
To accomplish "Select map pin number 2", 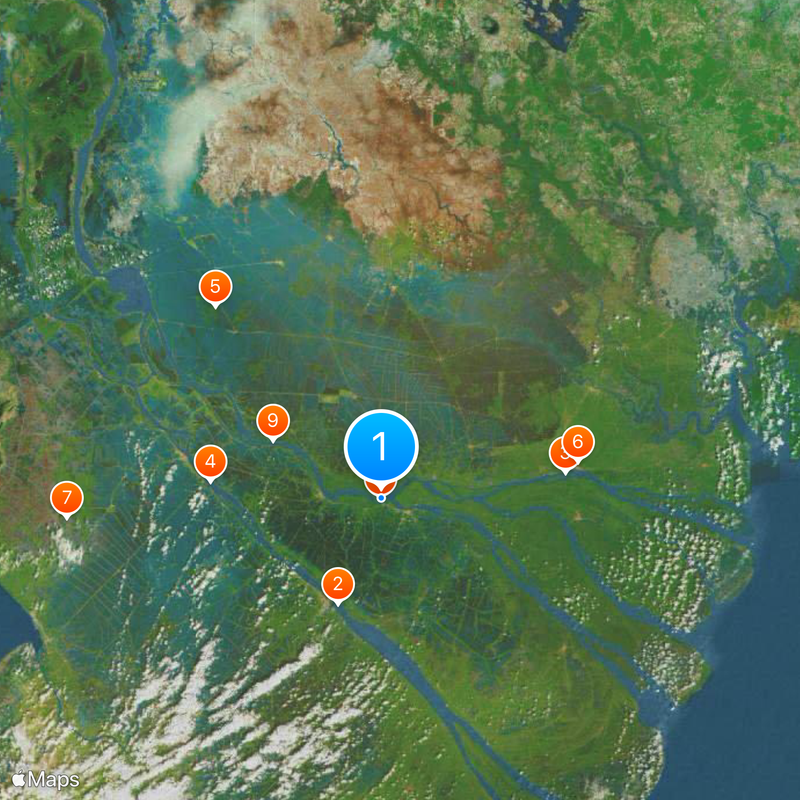I will coord(338,585).
